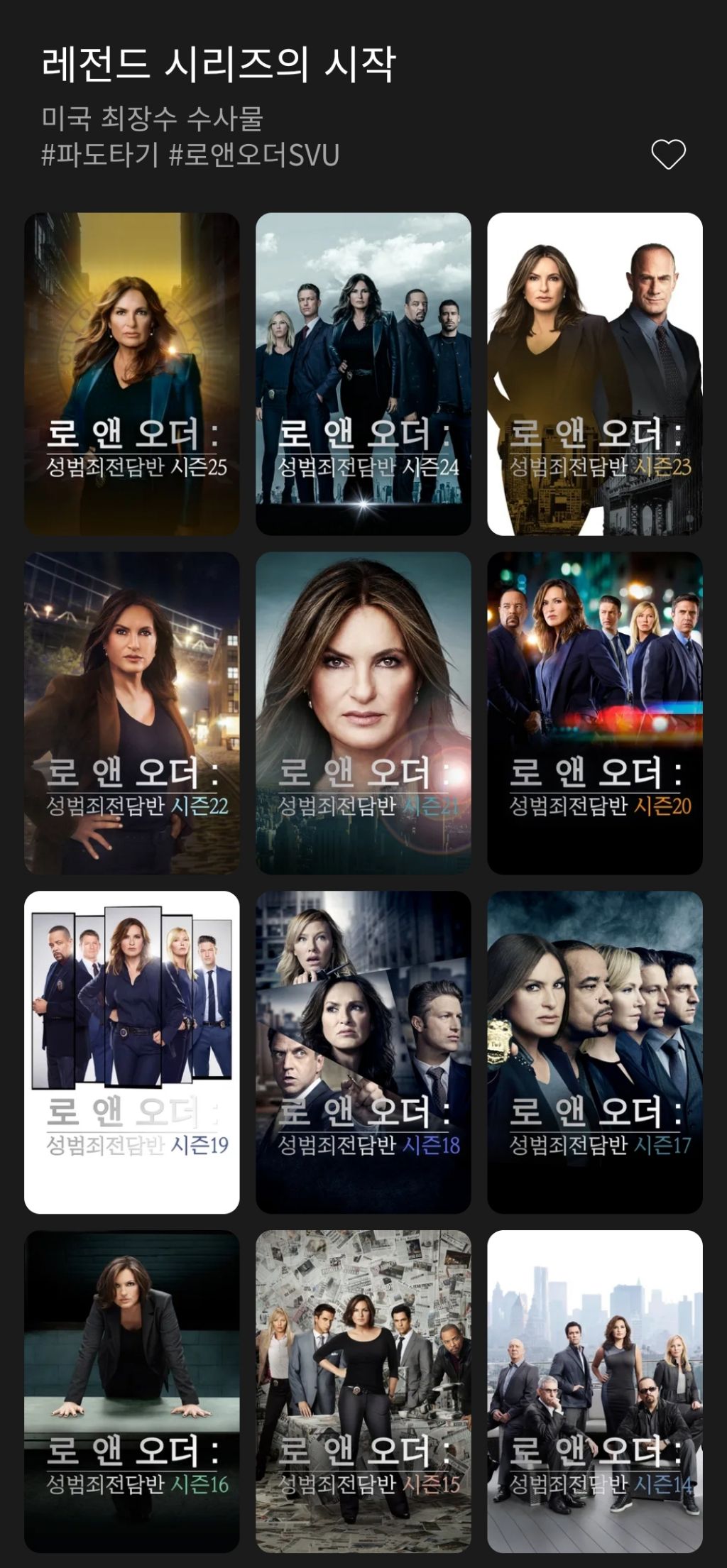Tap the heart icon to like this collection
The height and width of the screenshot is (1568, 727).
click(x=668, y=154)
